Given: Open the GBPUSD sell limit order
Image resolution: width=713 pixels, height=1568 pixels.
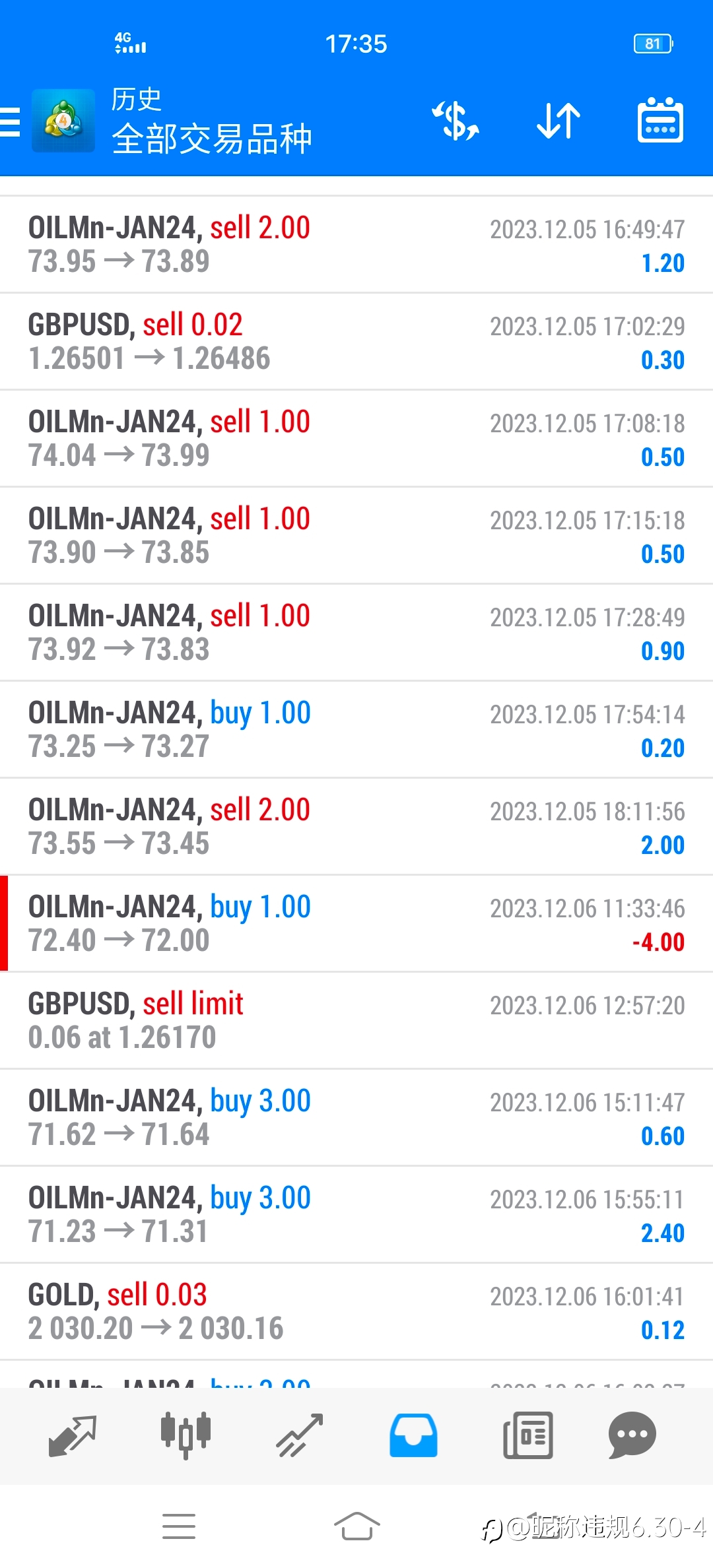Looking at the screenshot, I should point(356,1021).
